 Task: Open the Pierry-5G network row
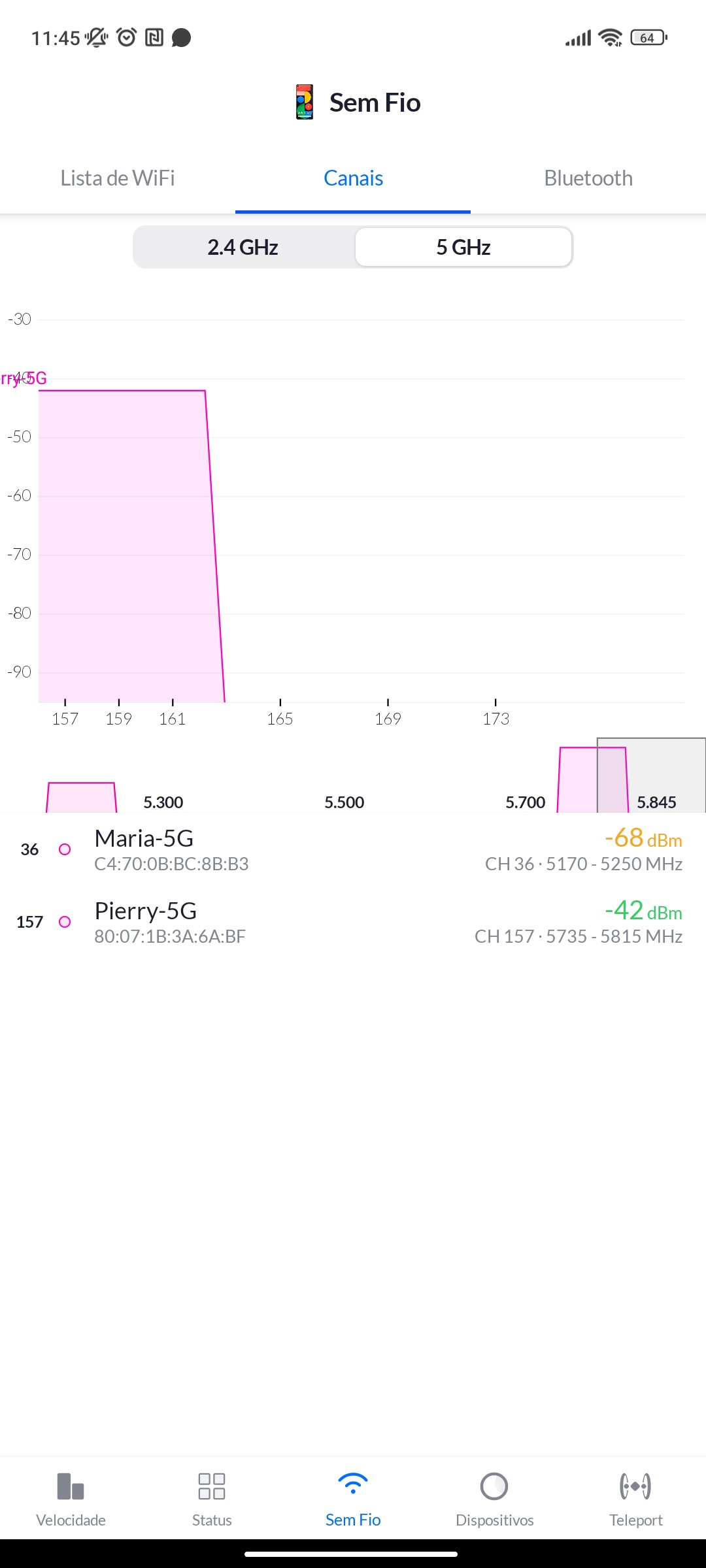[353, 922]
